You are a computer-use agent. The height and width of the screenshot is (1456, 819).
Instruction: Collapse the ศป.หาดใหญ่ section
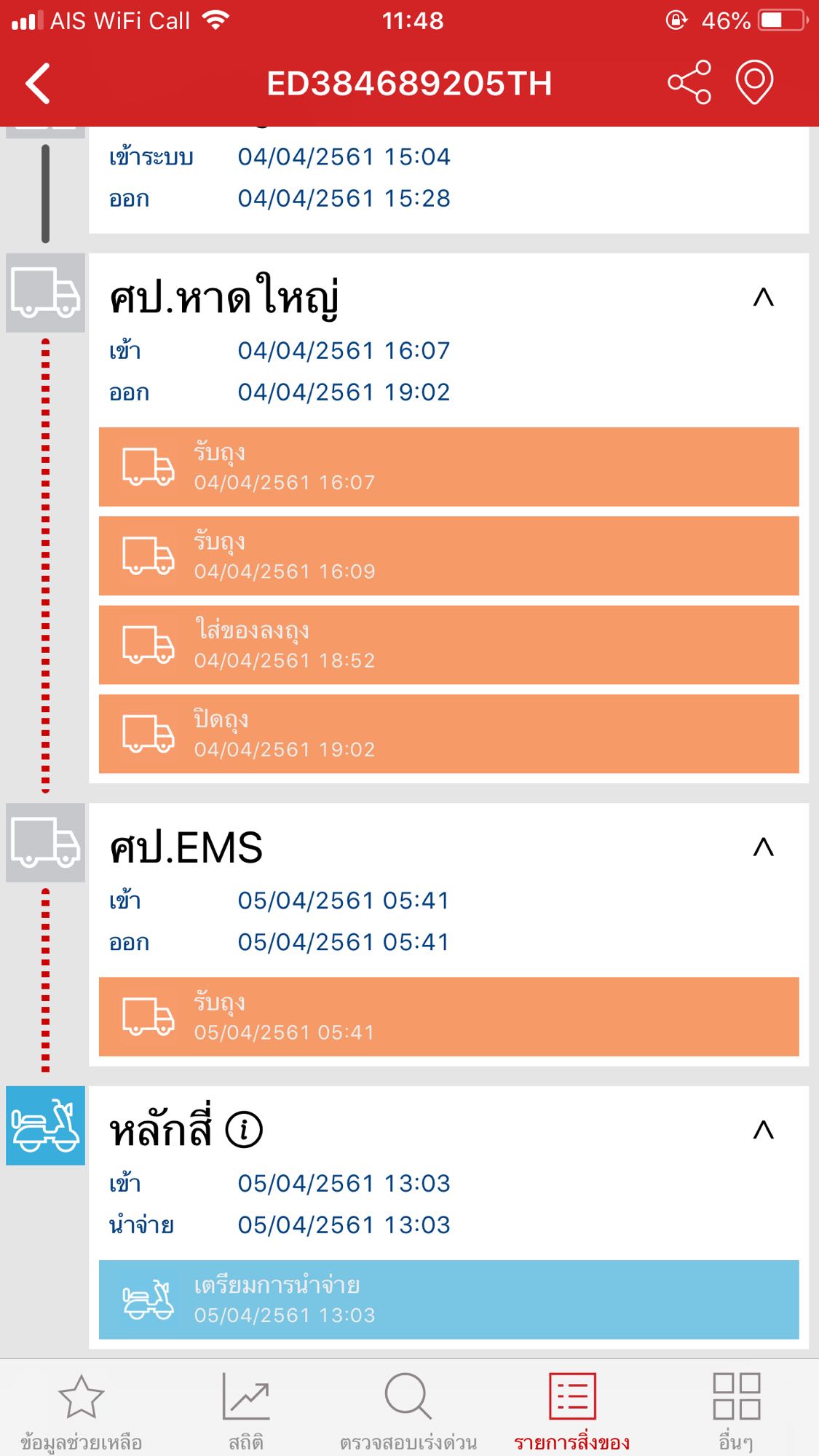coord(763,297)
